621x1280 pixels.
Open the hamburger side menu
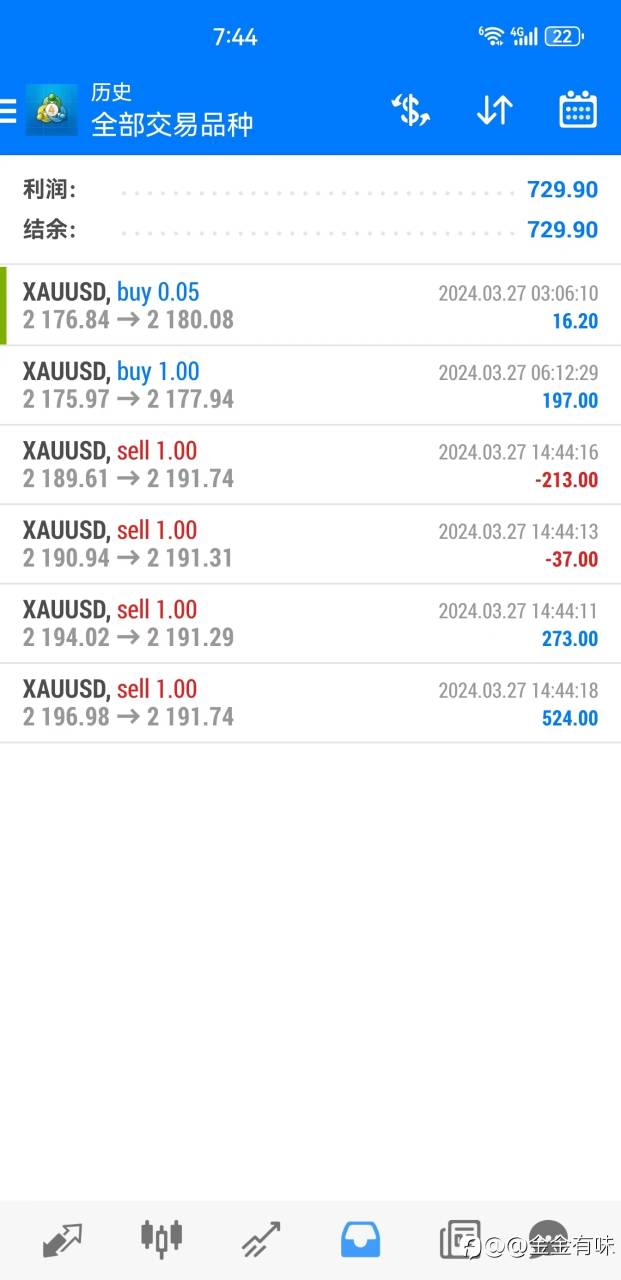(8, 110)
